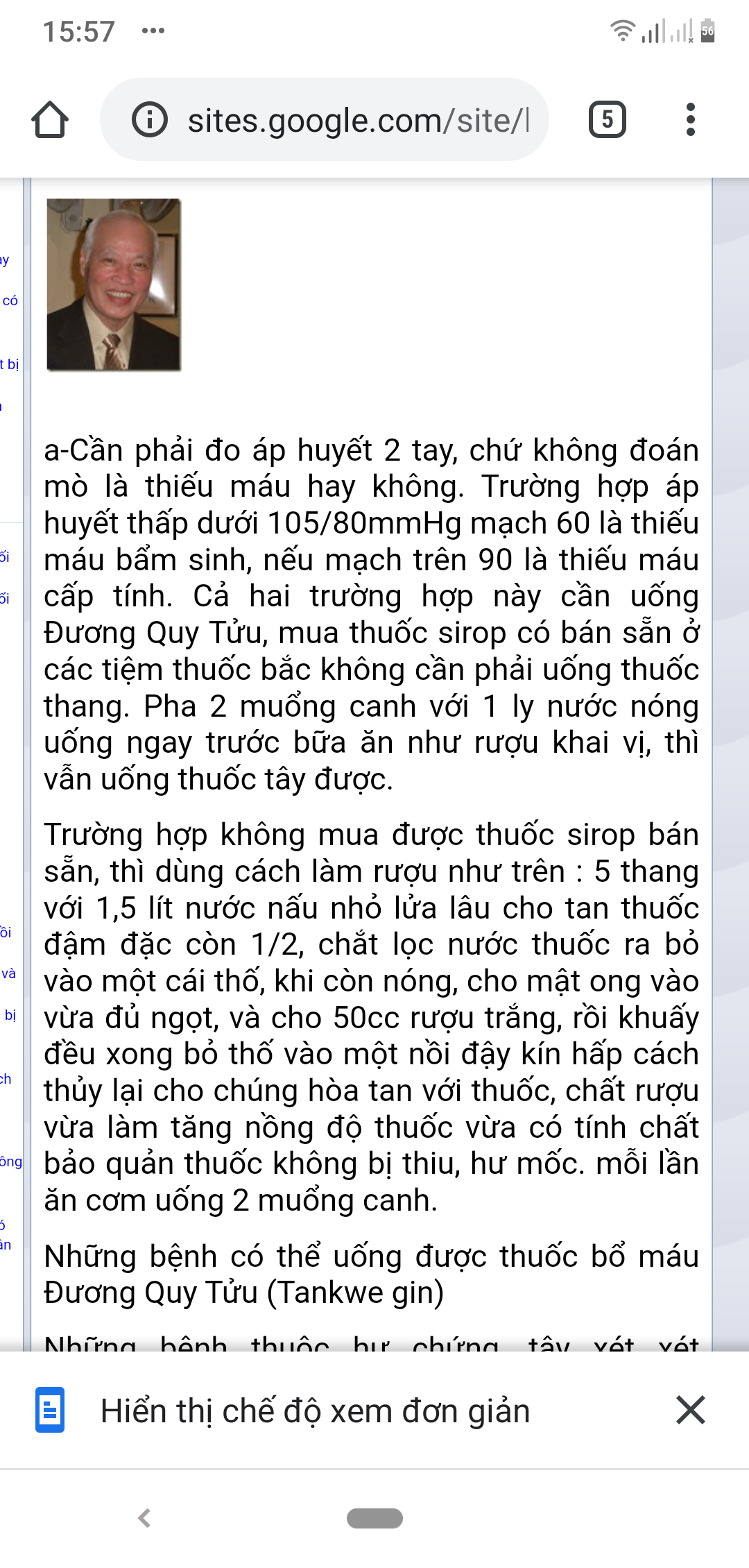Viewport: 749px width, 1568px height.
Task: Tap the system home pill
Action: (374, 1518)
